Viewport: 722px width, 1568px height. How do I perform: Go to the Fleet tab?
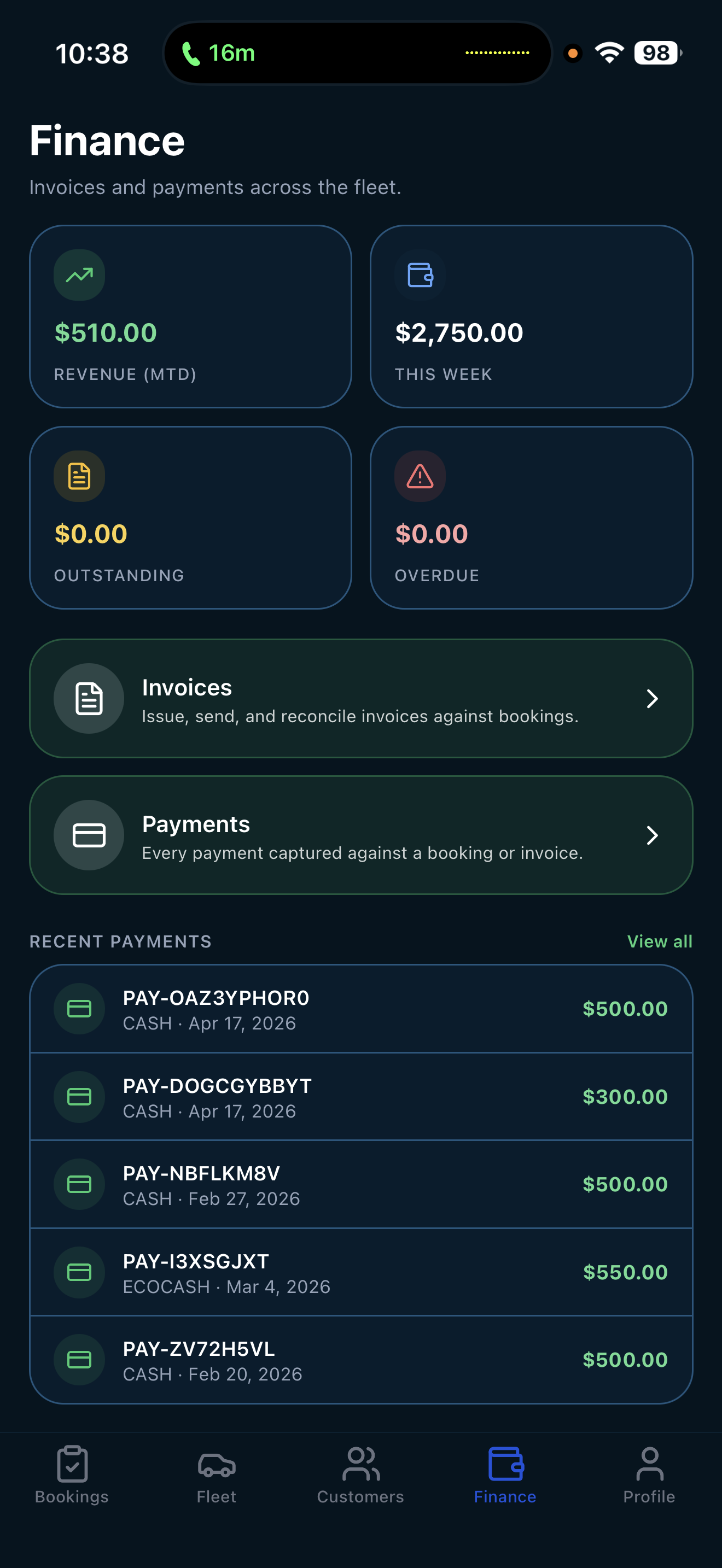216,1475
